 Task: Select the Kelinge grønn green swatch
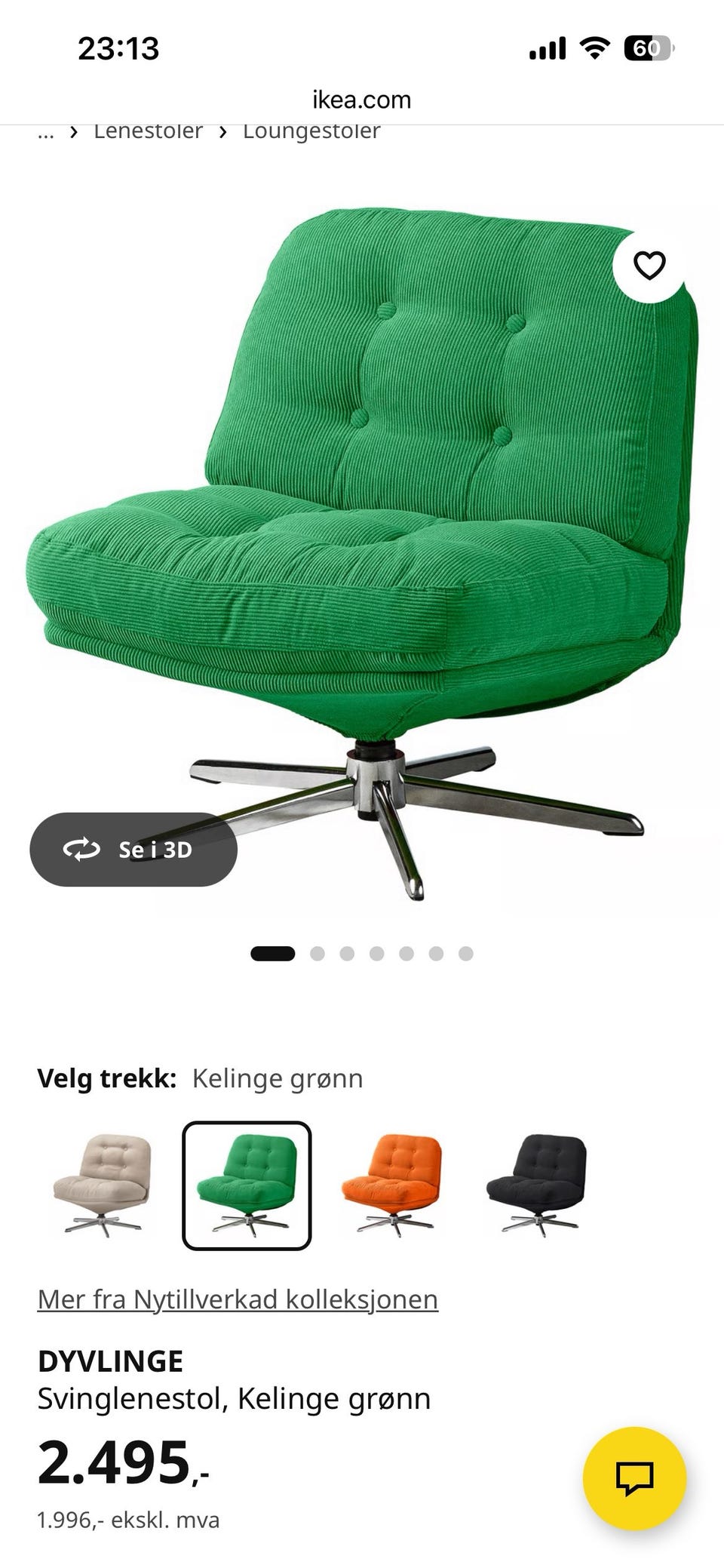point(247,1185)
